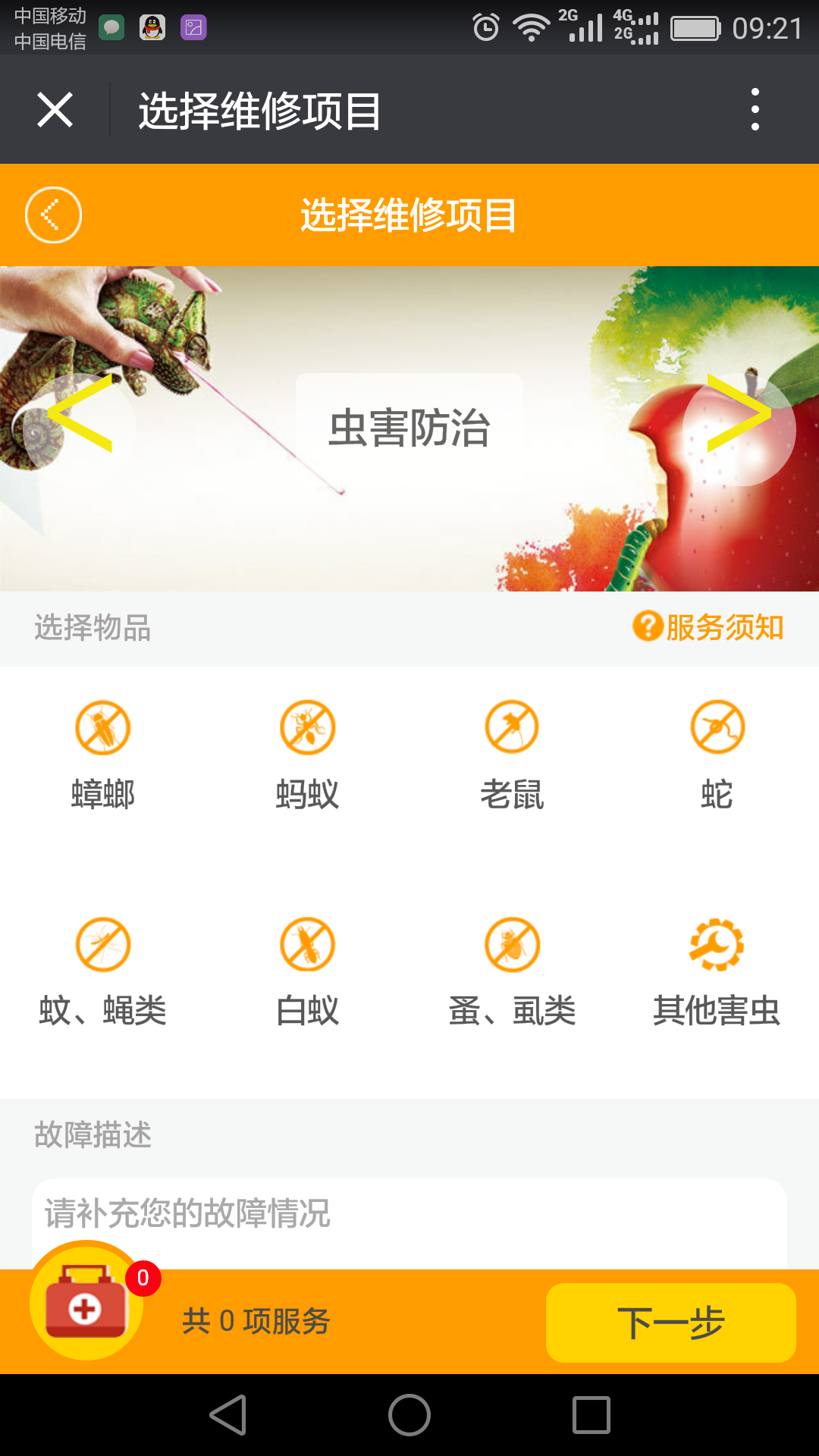Screen dimensions: 819x1456
Task: Go back using the circled arrow
Action: pos(53,215)
